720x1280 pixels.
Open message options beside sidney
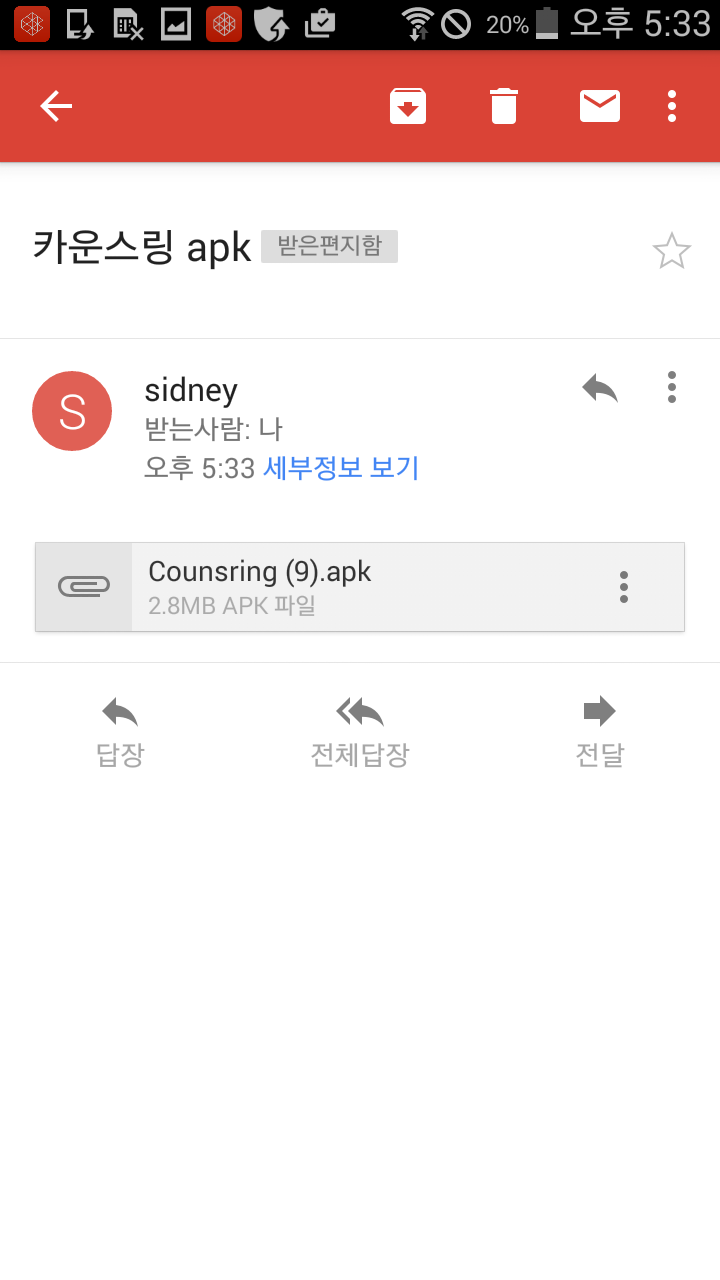click(672, 387)
